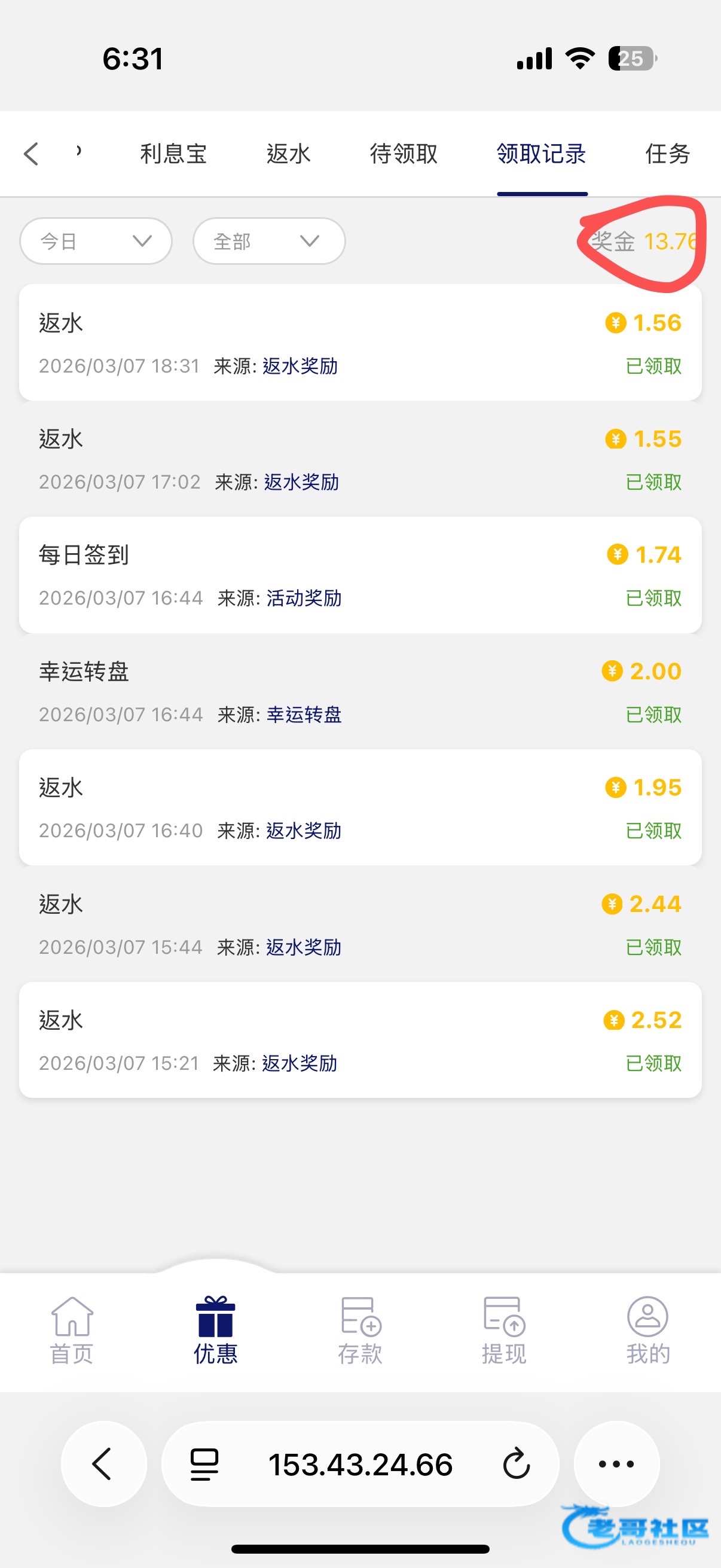
Task: Expand the 今日 date dropdown
Action: point(96,242)
